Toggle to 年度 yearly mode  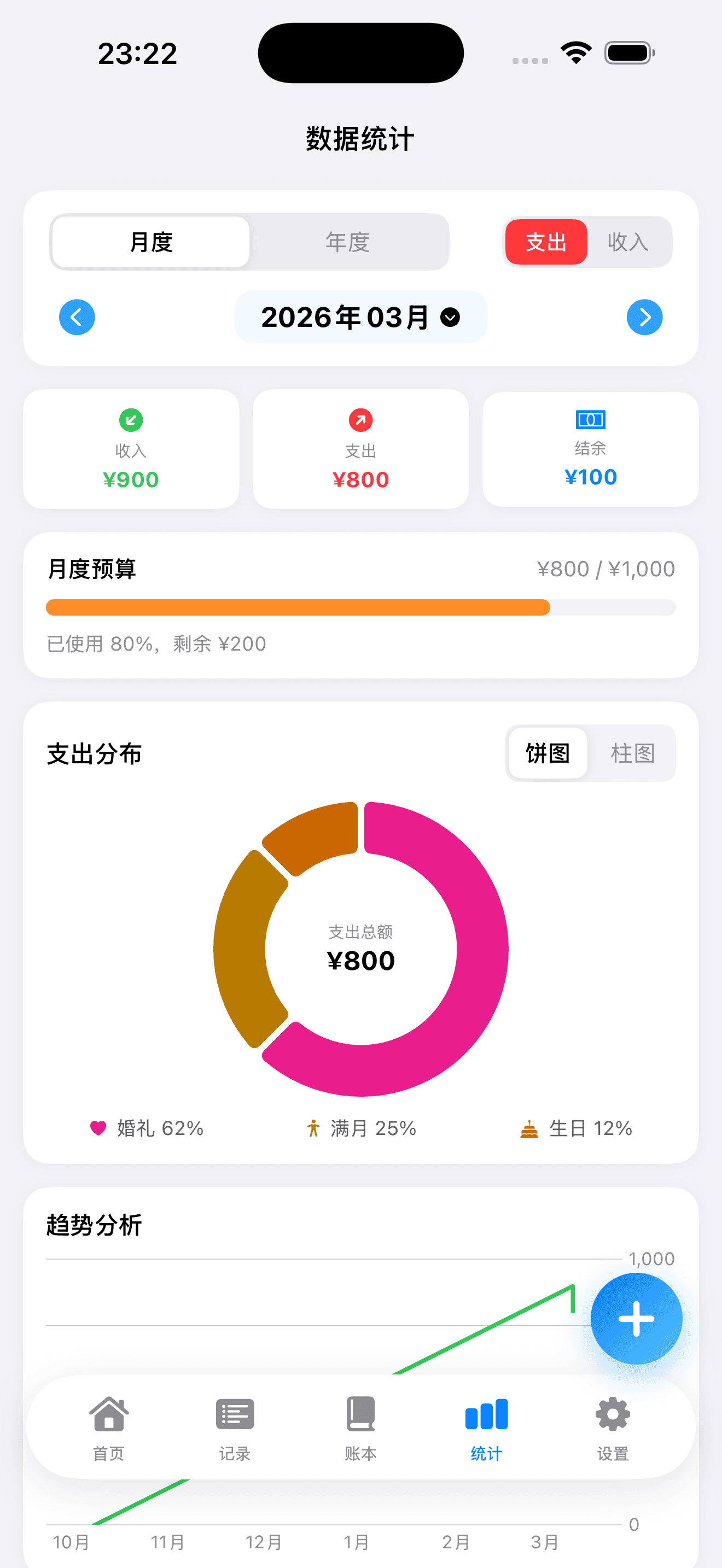[348, 242]
